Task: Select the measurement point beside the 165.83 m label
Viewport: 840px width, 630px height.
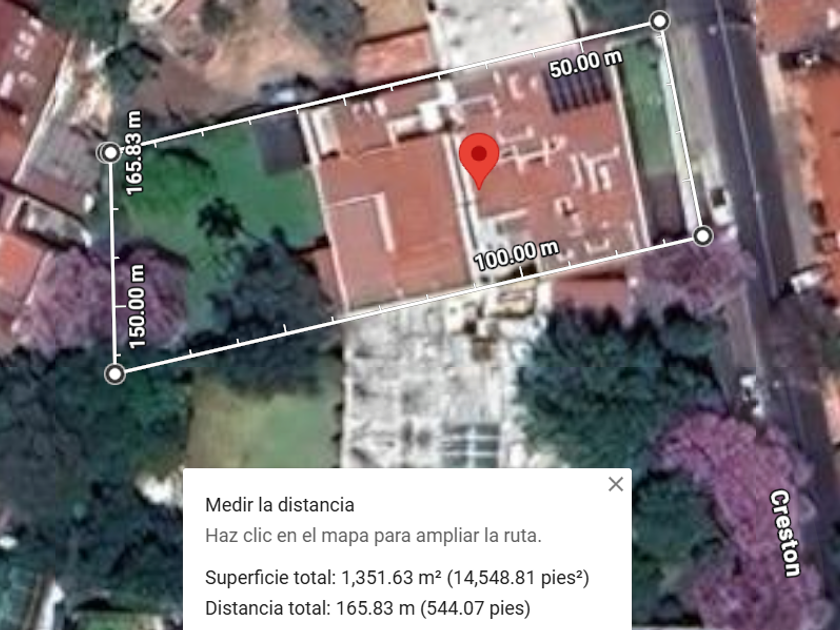Action: click(109, 152)
